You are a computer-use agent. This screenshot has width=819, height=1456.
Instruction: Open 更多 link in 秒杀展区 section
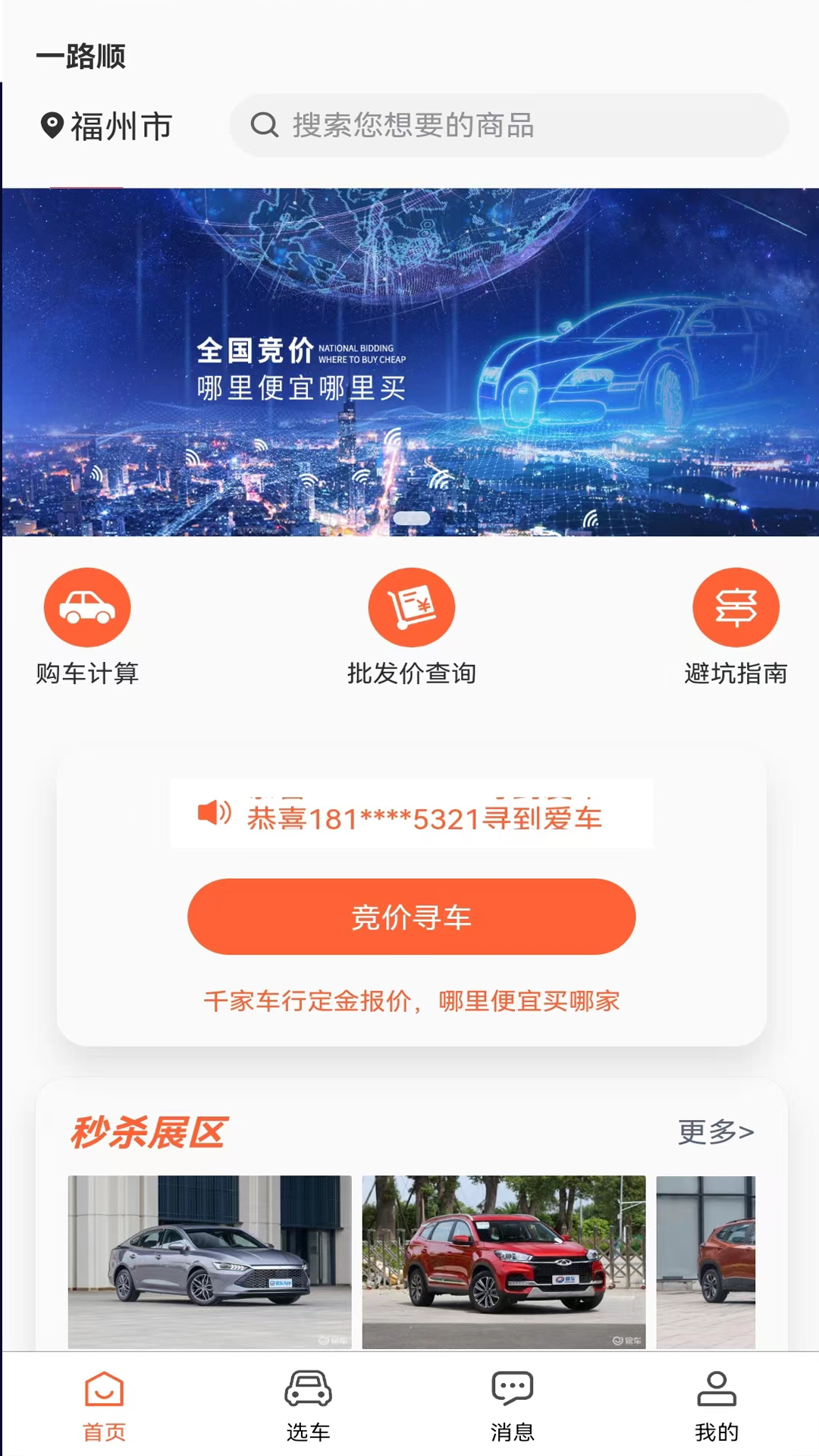coord(714,1131)
